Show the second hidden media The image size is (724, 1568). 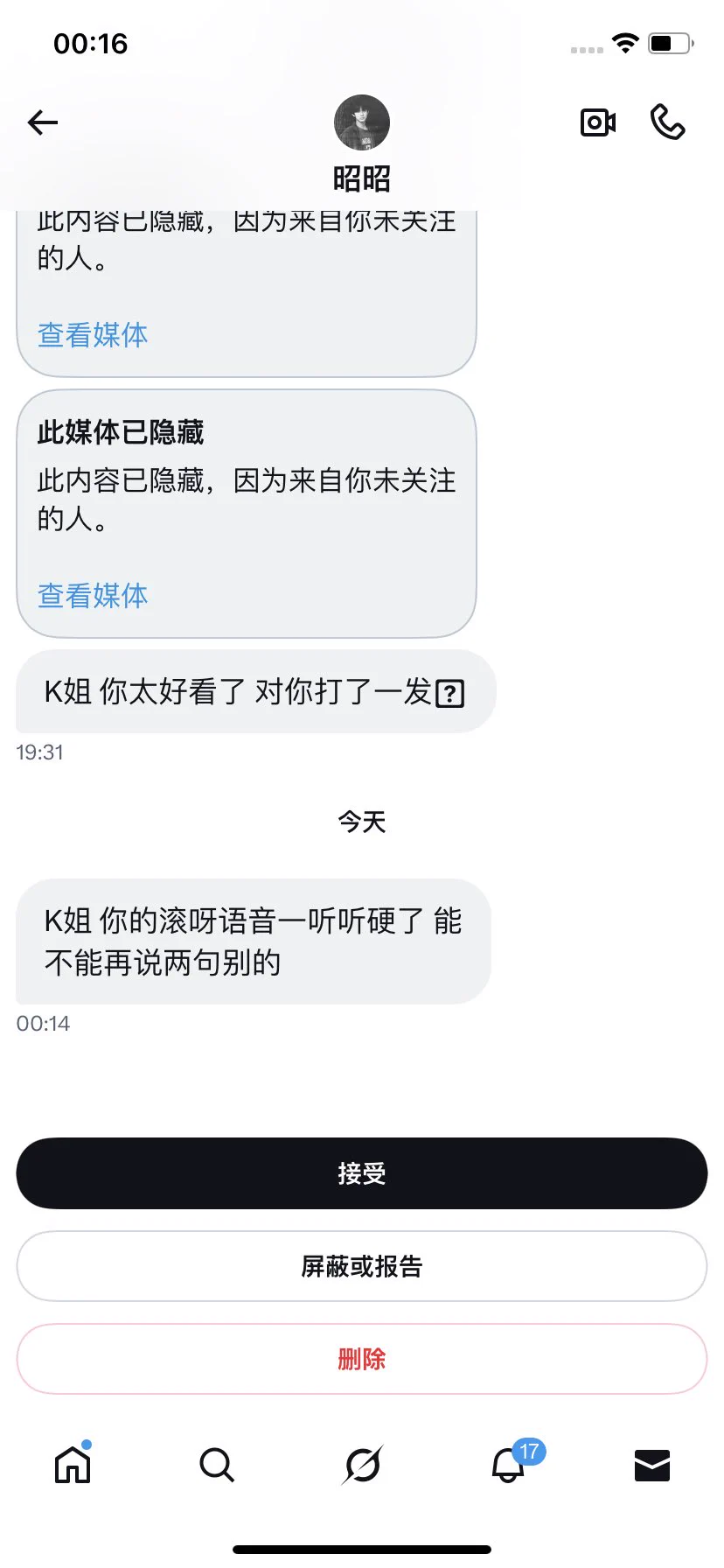pos(92,595)
